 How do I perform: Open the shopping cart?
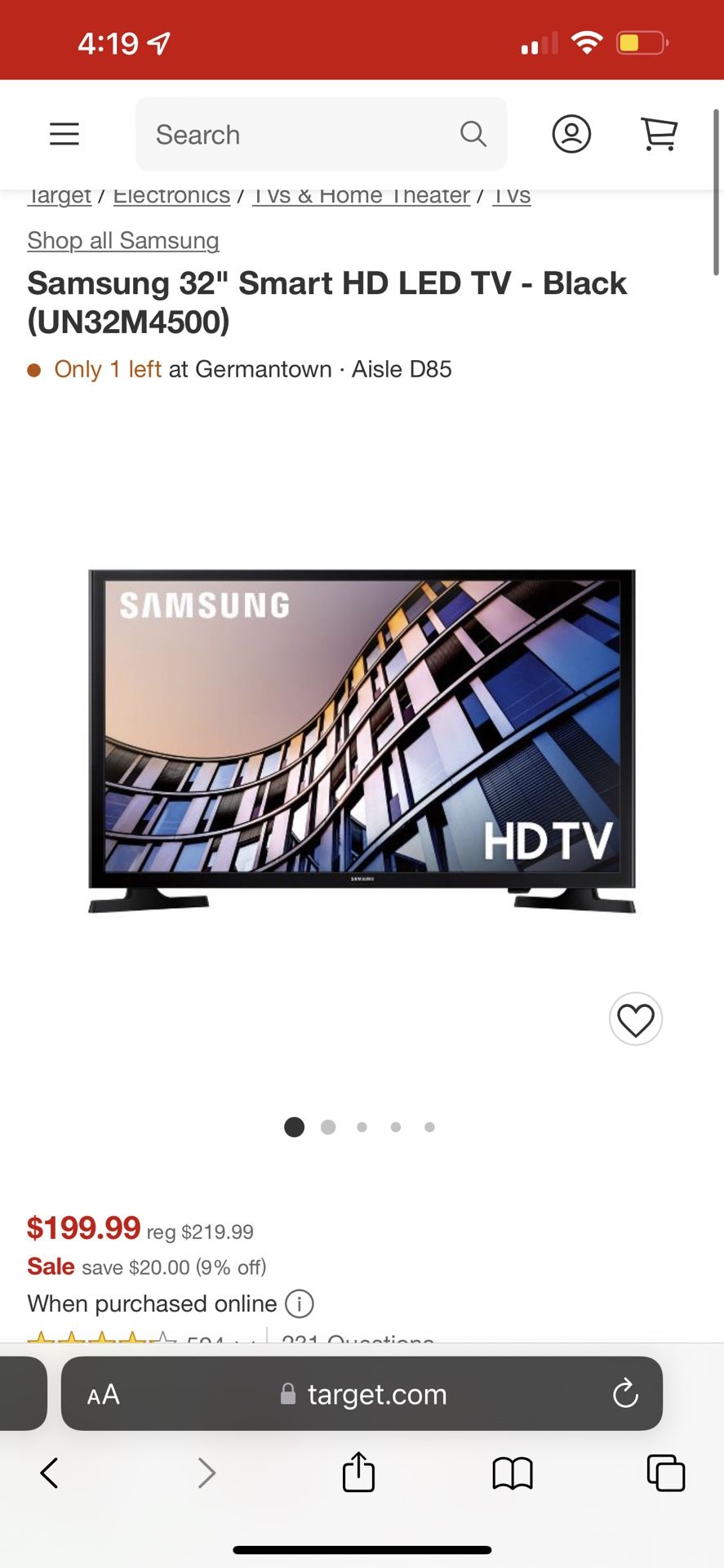(659, 134)
